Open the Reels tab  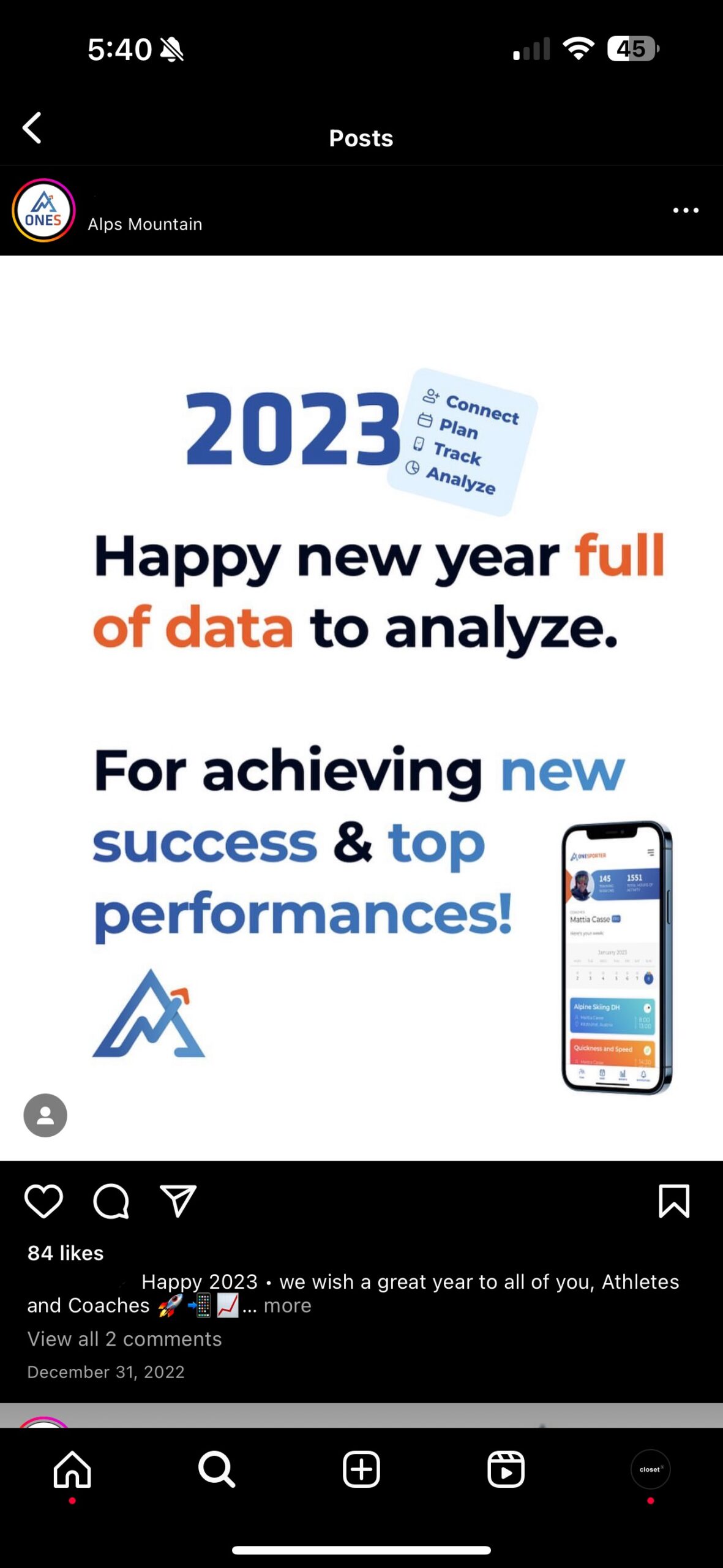(506, 1469)
